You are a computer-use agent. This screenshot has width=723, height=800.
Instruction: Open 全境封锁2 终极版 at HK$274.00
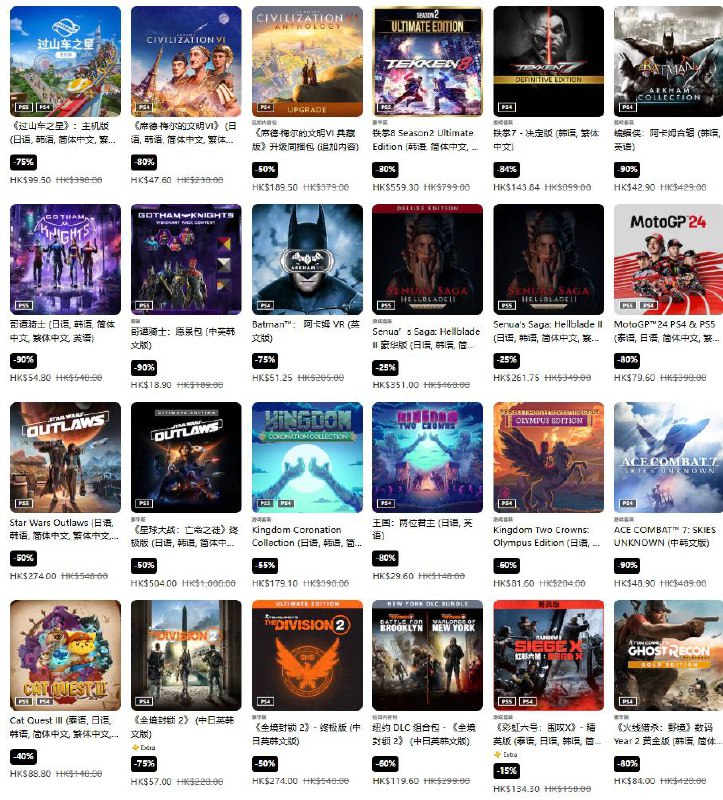[307, 655]
